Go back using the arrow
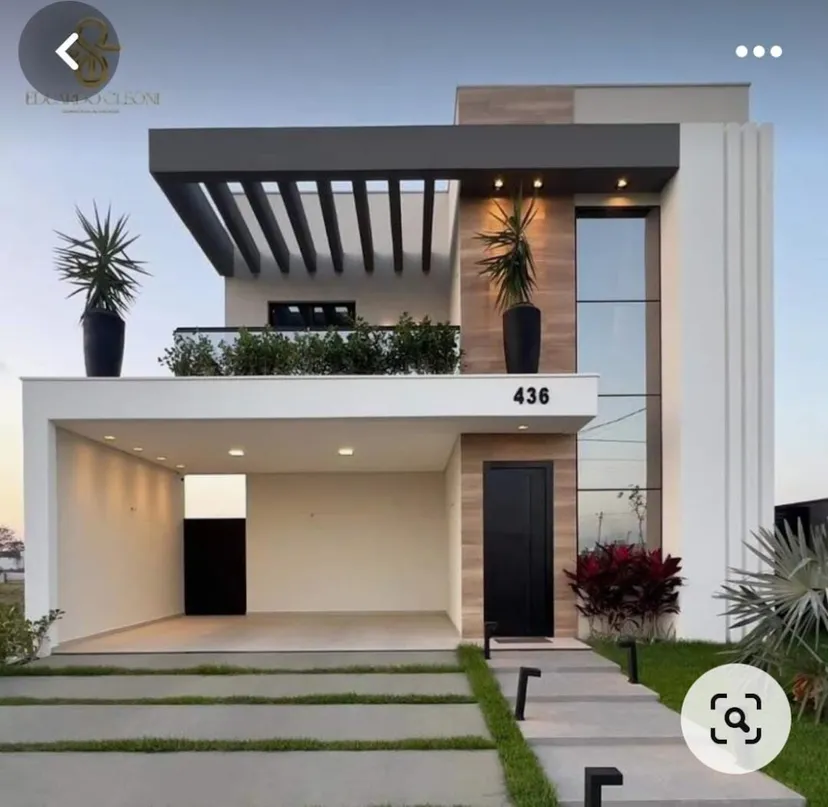The image size is (828, 807). 68,51
